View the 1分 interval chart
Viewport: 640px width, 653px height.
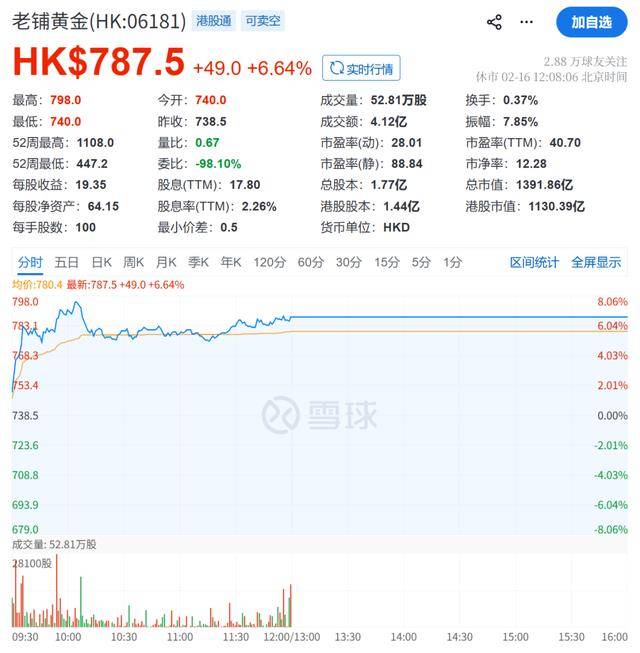pos(453,262)
